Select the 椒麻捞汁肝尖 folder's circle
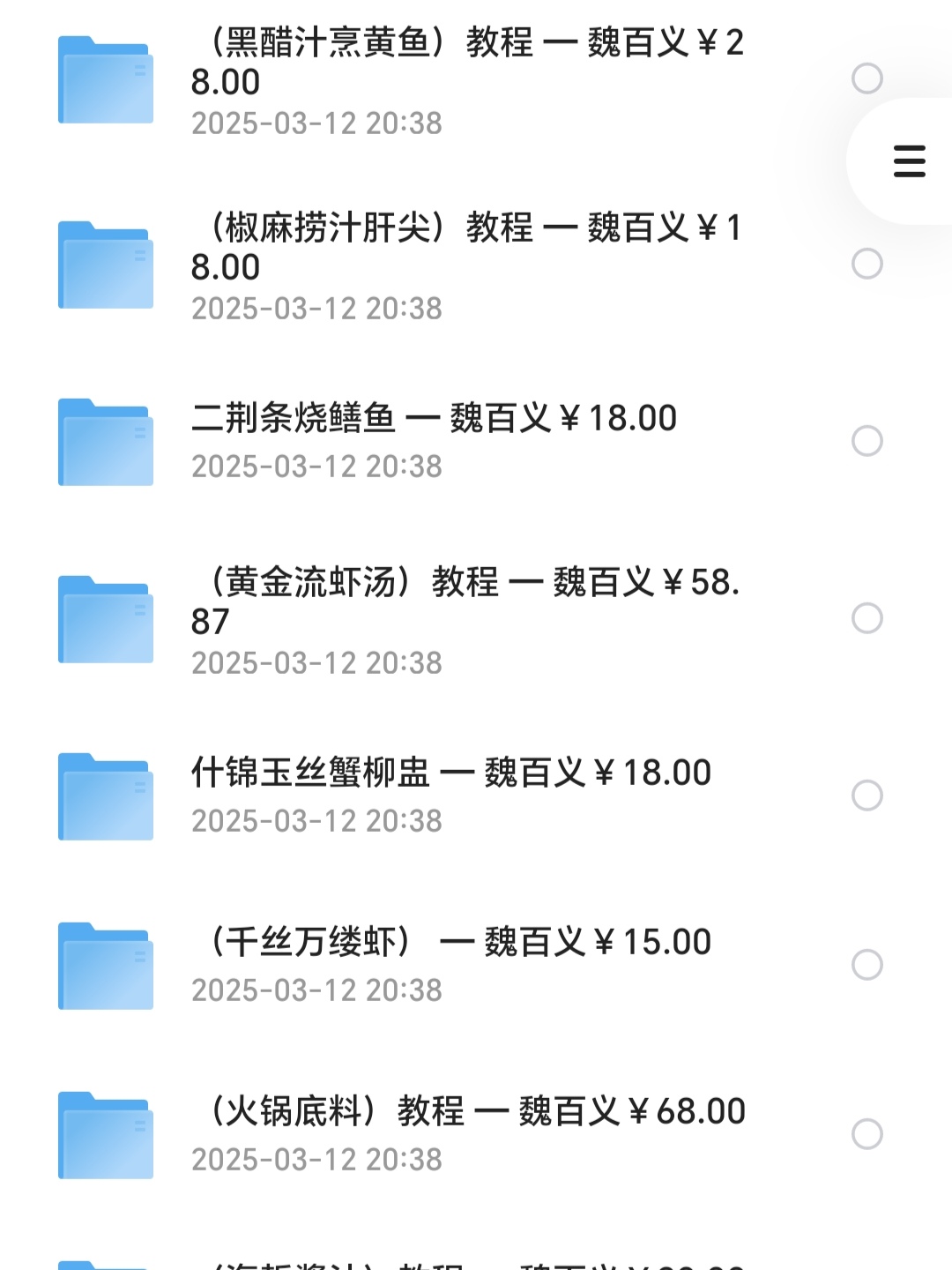Viewport: 952px width, 1270px height. click(867, 264)
